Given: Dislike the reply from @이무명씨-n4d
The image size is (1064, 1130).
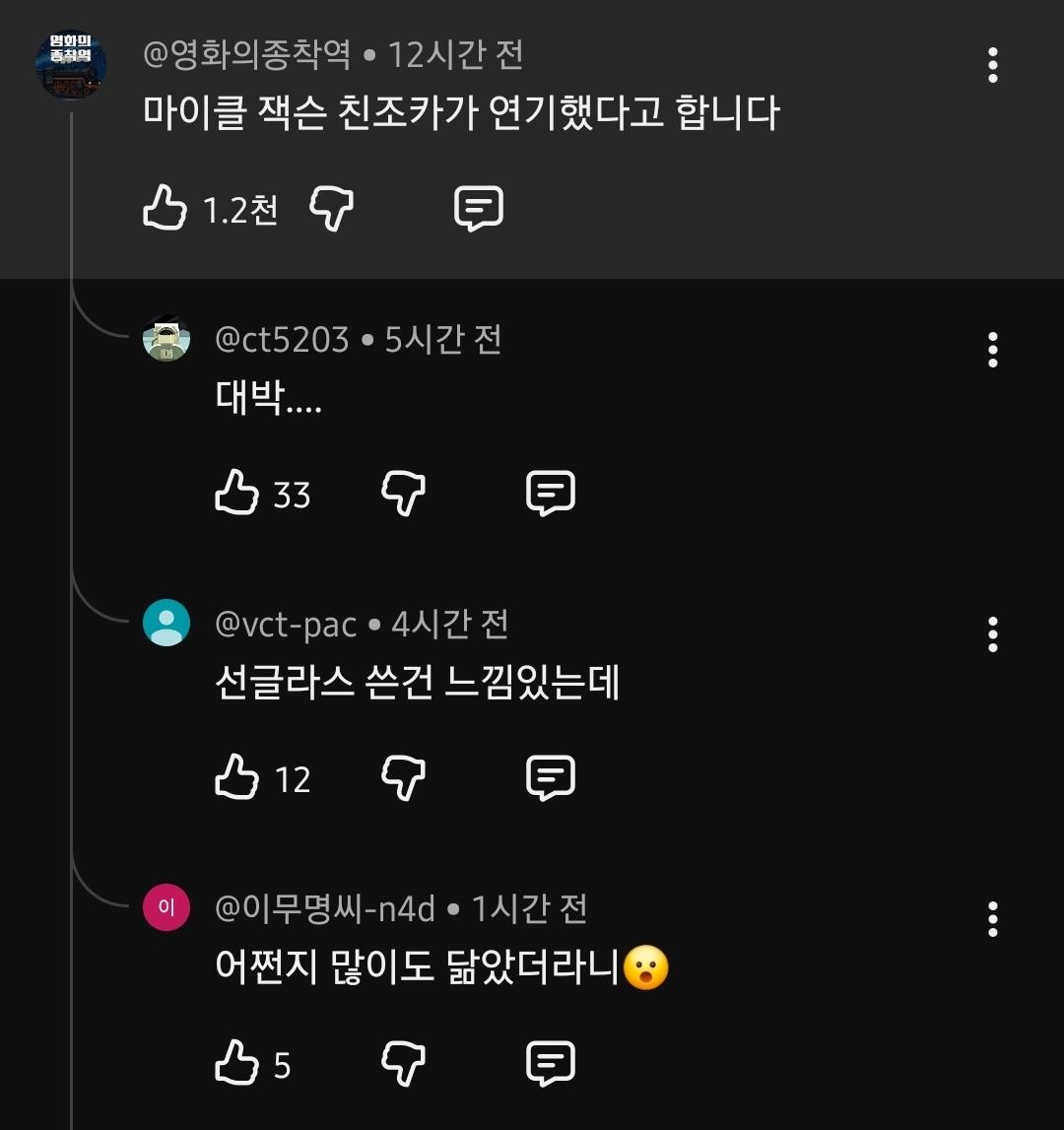Looking at the screenshot, I should tap(404, 1064).
